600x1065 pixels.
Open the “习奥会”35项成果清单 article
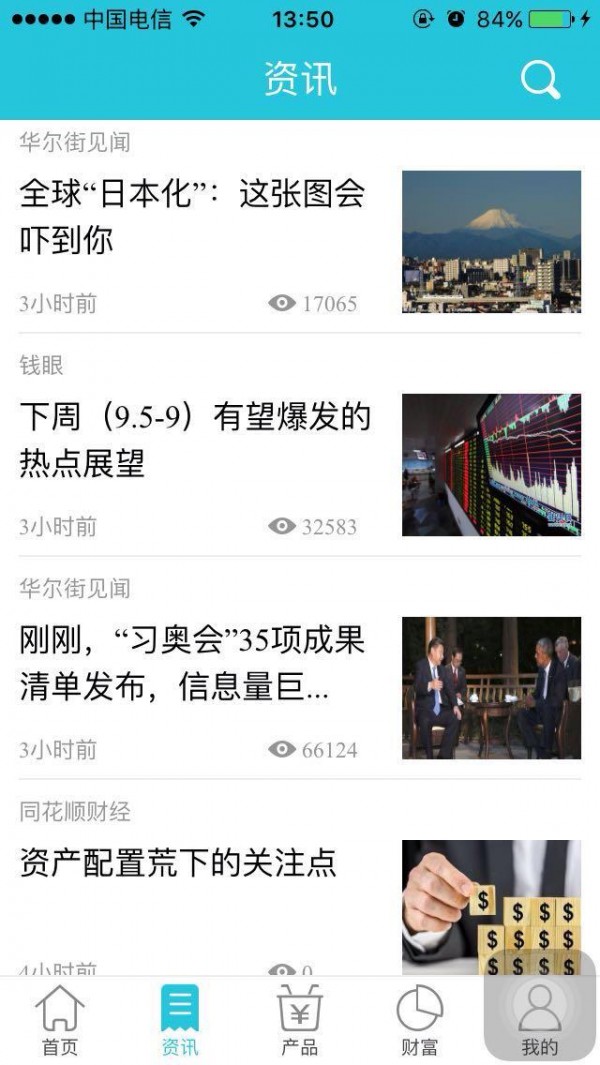coord(192,664)
